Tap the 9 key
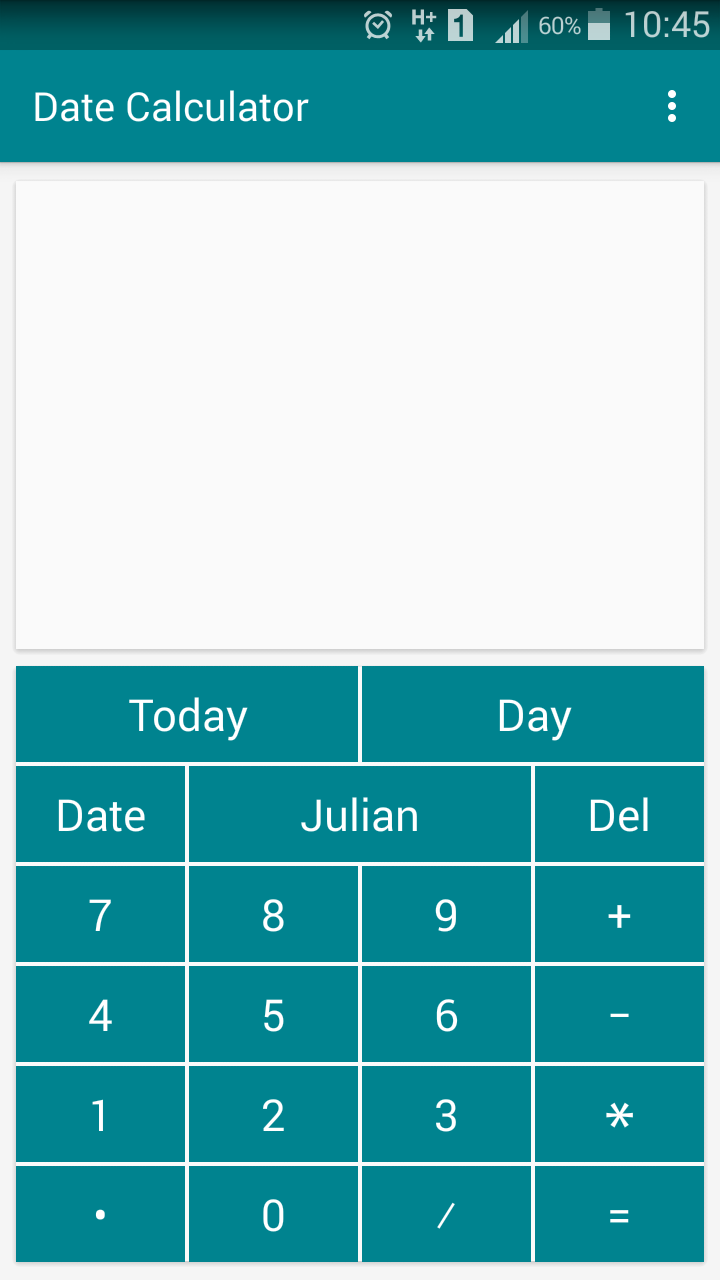This screenshot has height=1280, width=720. coord(446,915)
